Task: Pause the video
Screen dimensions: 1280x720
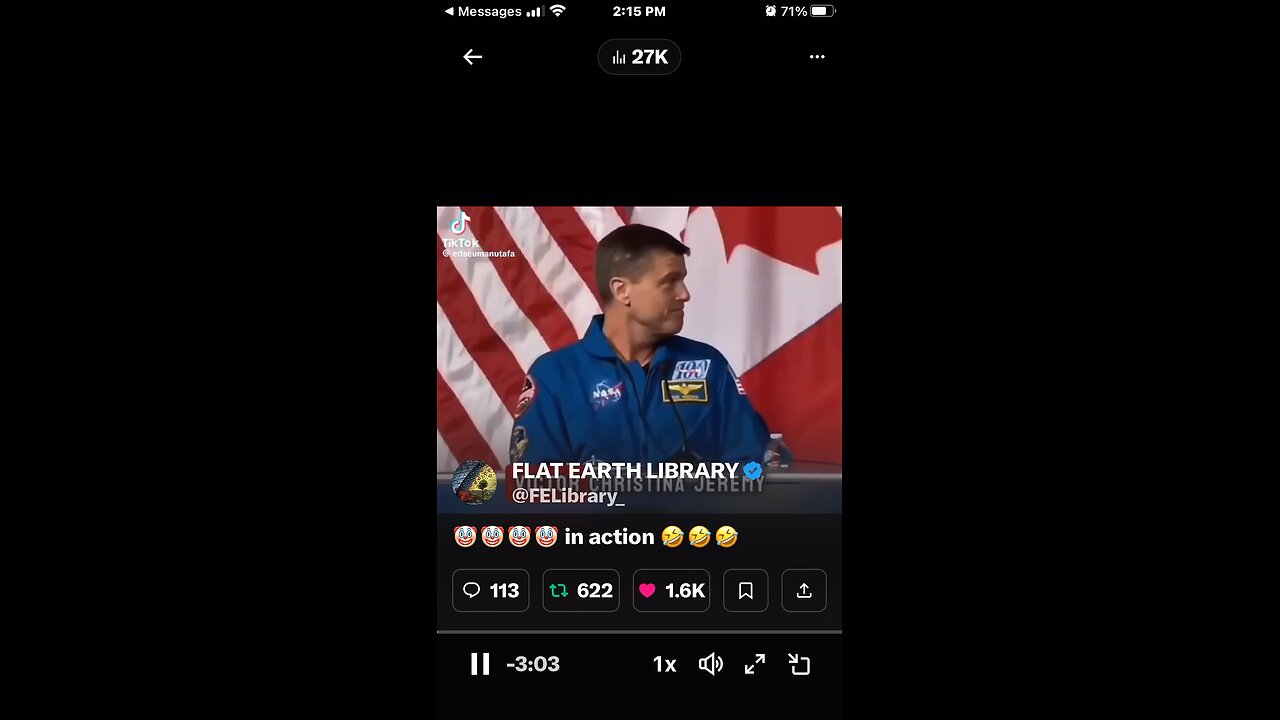Action: click(480, 664)
